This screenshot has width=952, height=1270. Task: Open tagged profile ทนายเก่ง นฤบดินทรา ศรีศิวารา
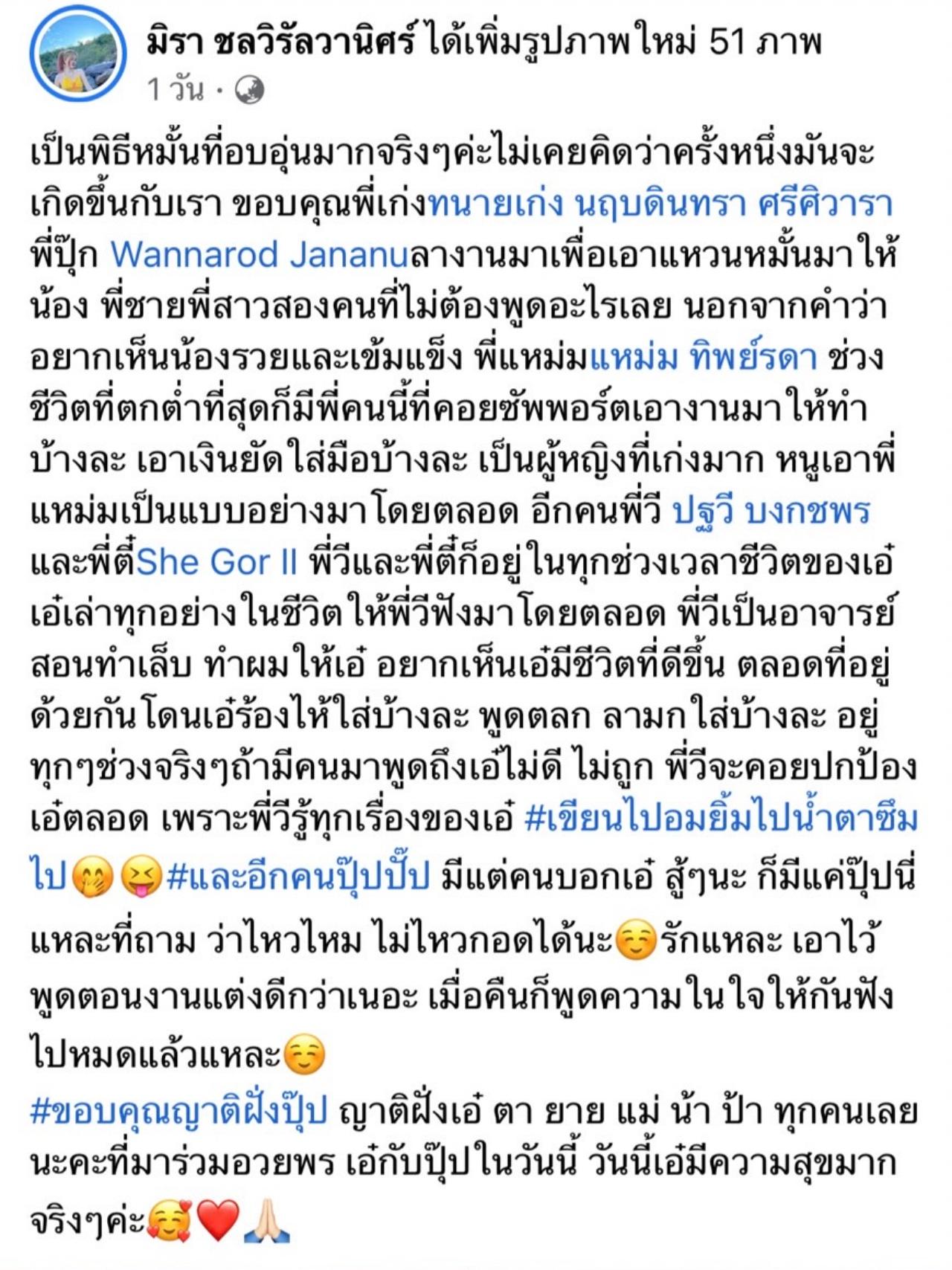[660, 204]
